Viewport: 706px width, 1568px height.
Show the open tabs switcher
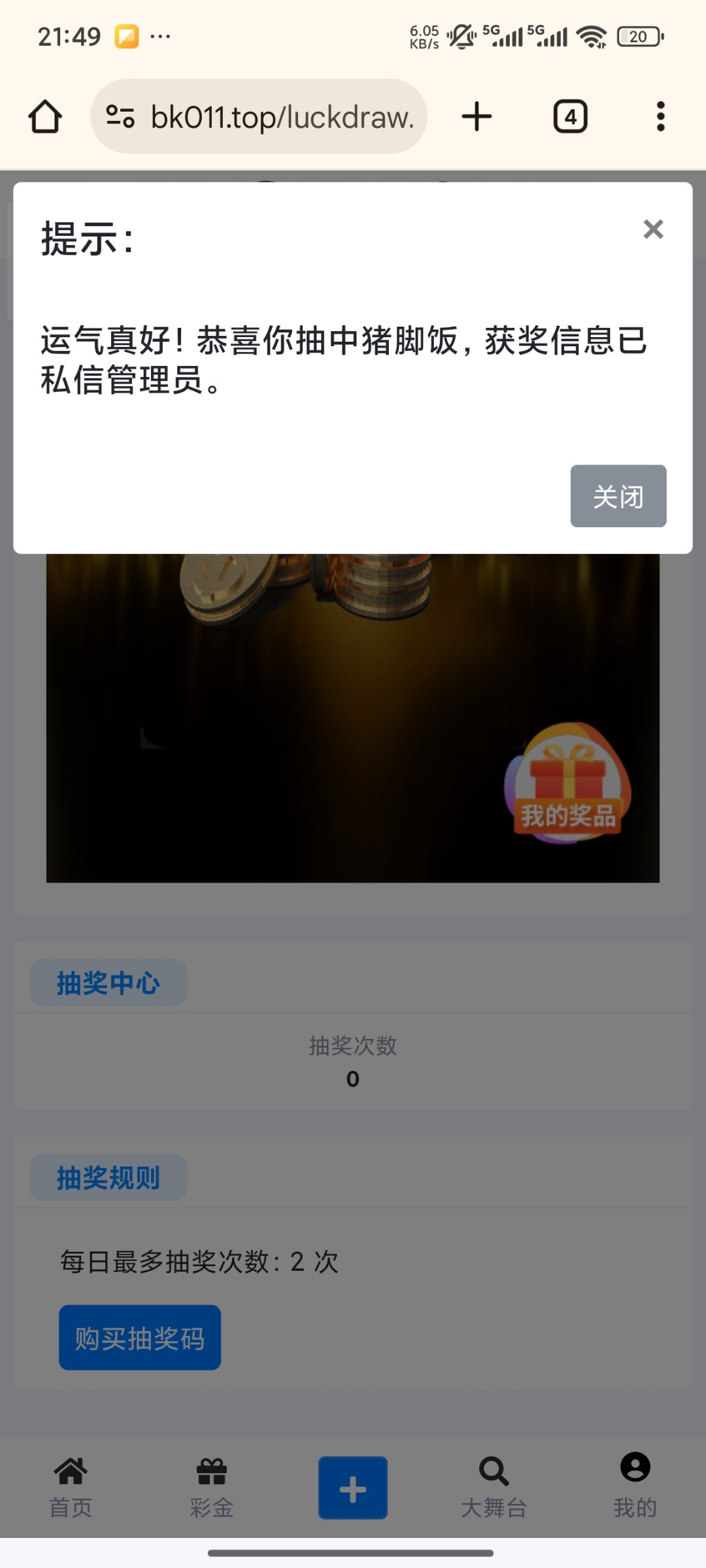[x=570, y=117]
